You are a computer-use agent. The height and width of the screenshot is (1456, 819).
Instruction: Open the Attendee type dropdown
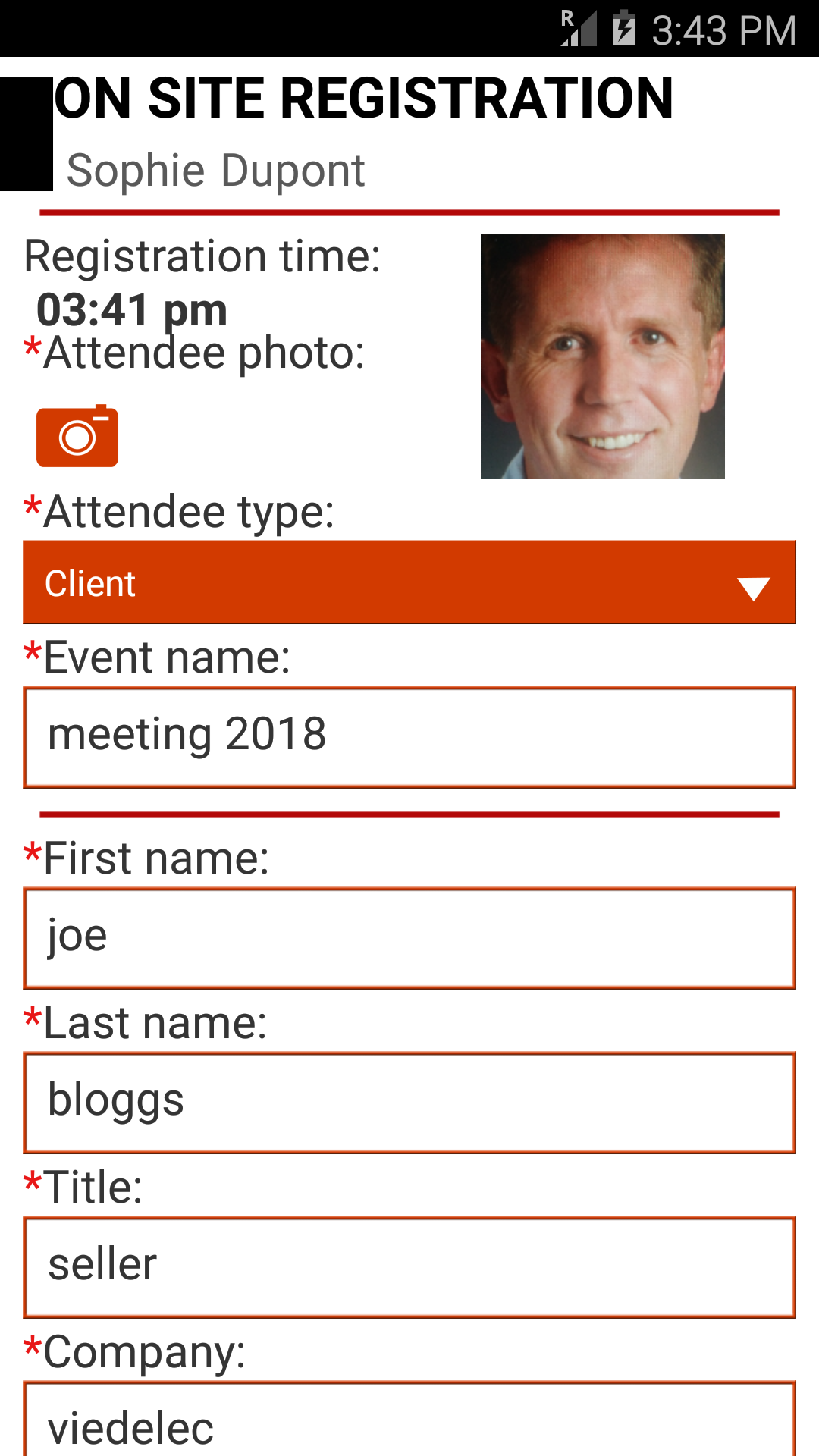click(409, 582)
